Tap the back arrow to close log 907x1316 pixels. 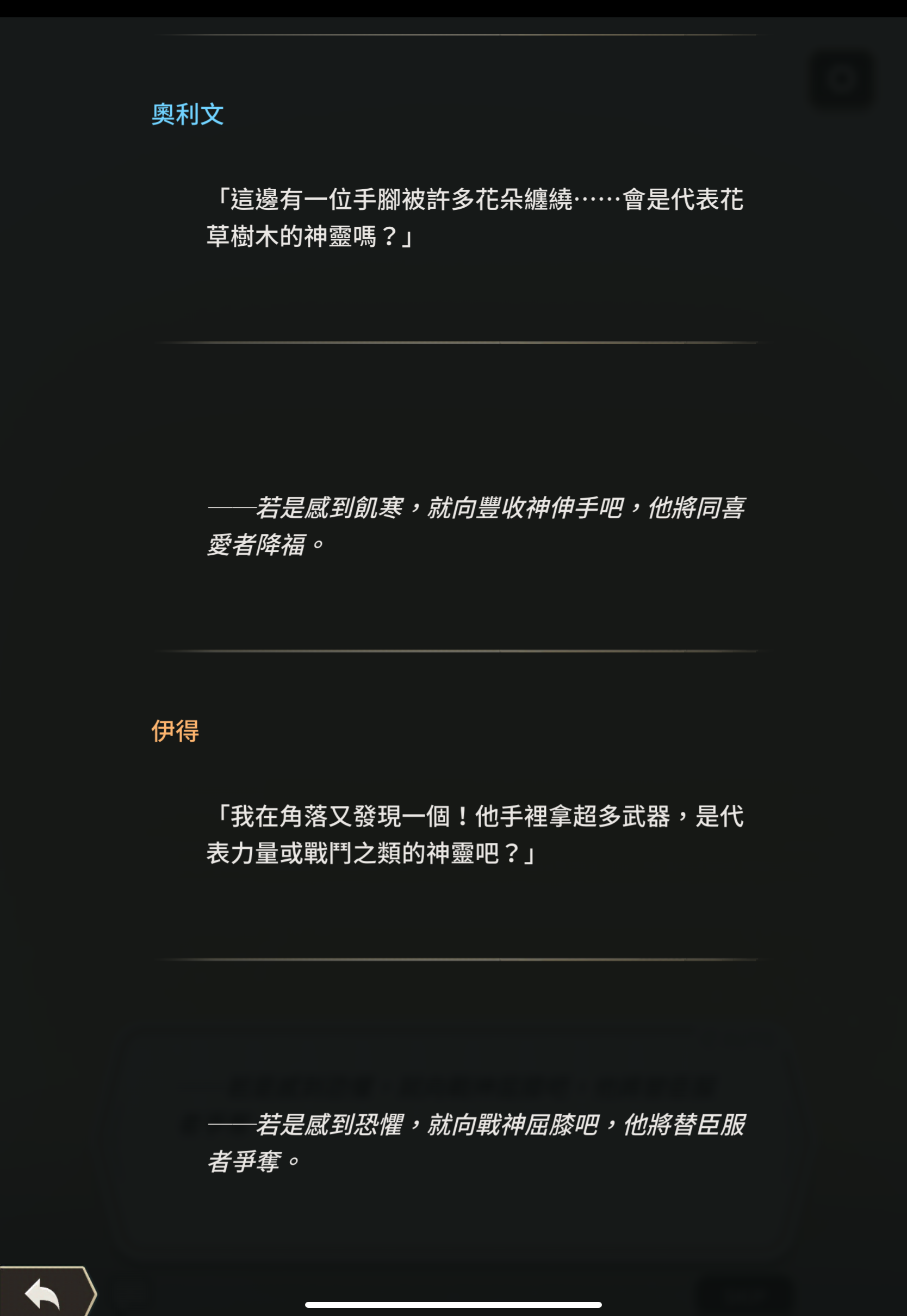[43, 1293]
